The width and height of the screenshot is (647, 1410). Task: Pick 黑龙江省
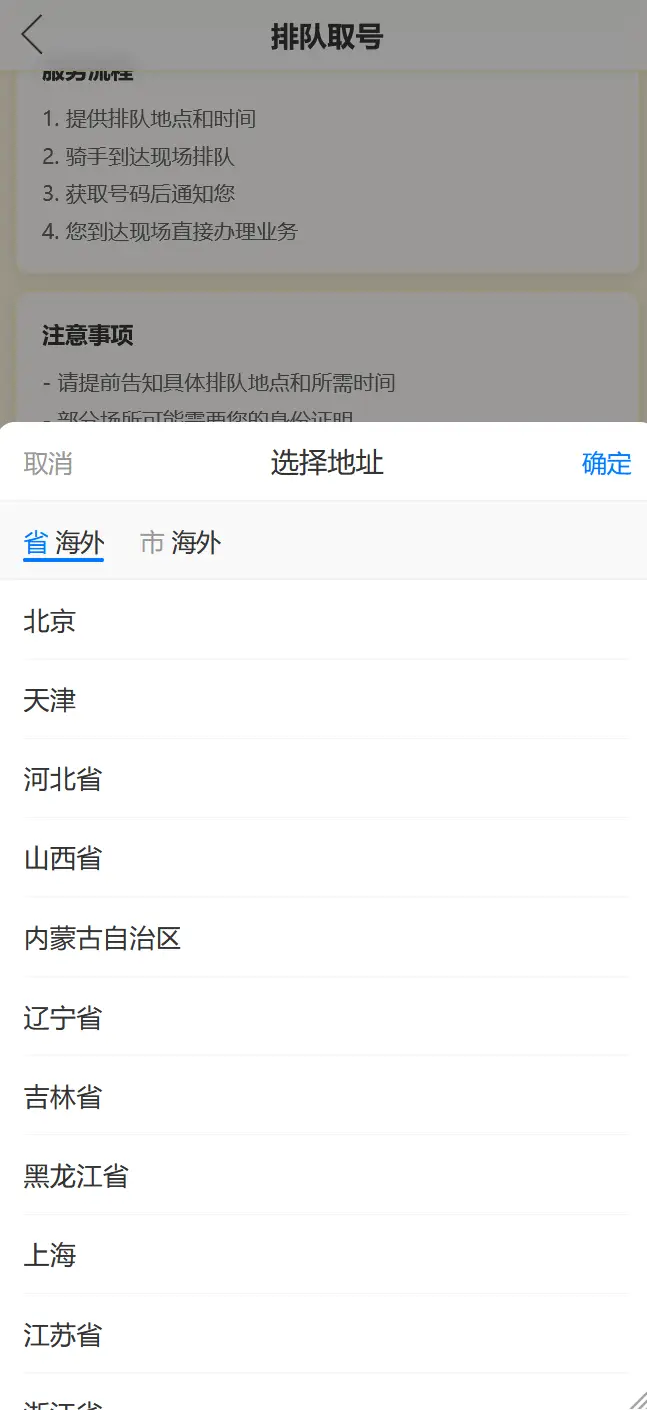76,1176
